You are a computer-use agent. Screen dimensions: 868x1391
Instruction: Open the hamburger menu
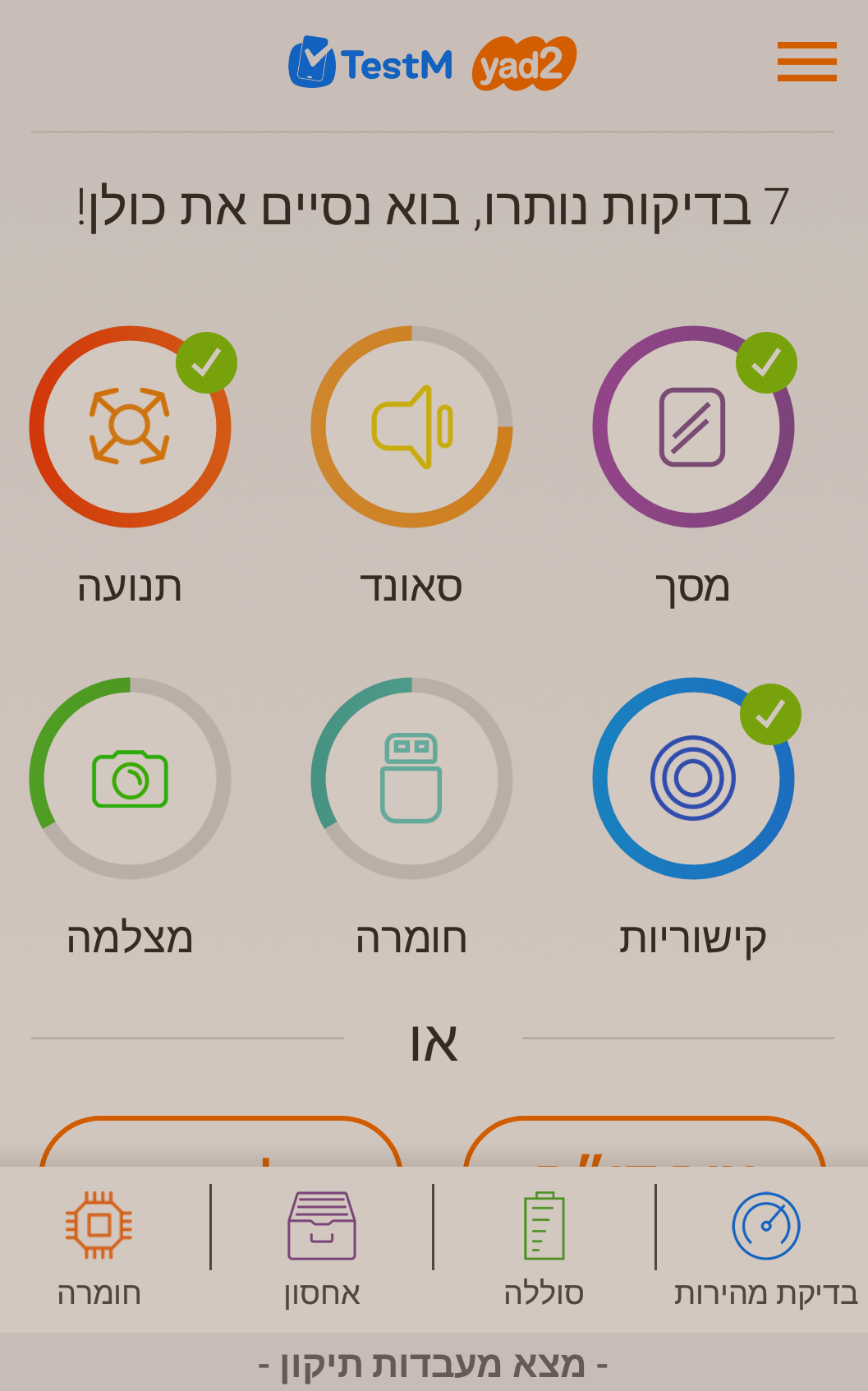[x=806, y=62]
